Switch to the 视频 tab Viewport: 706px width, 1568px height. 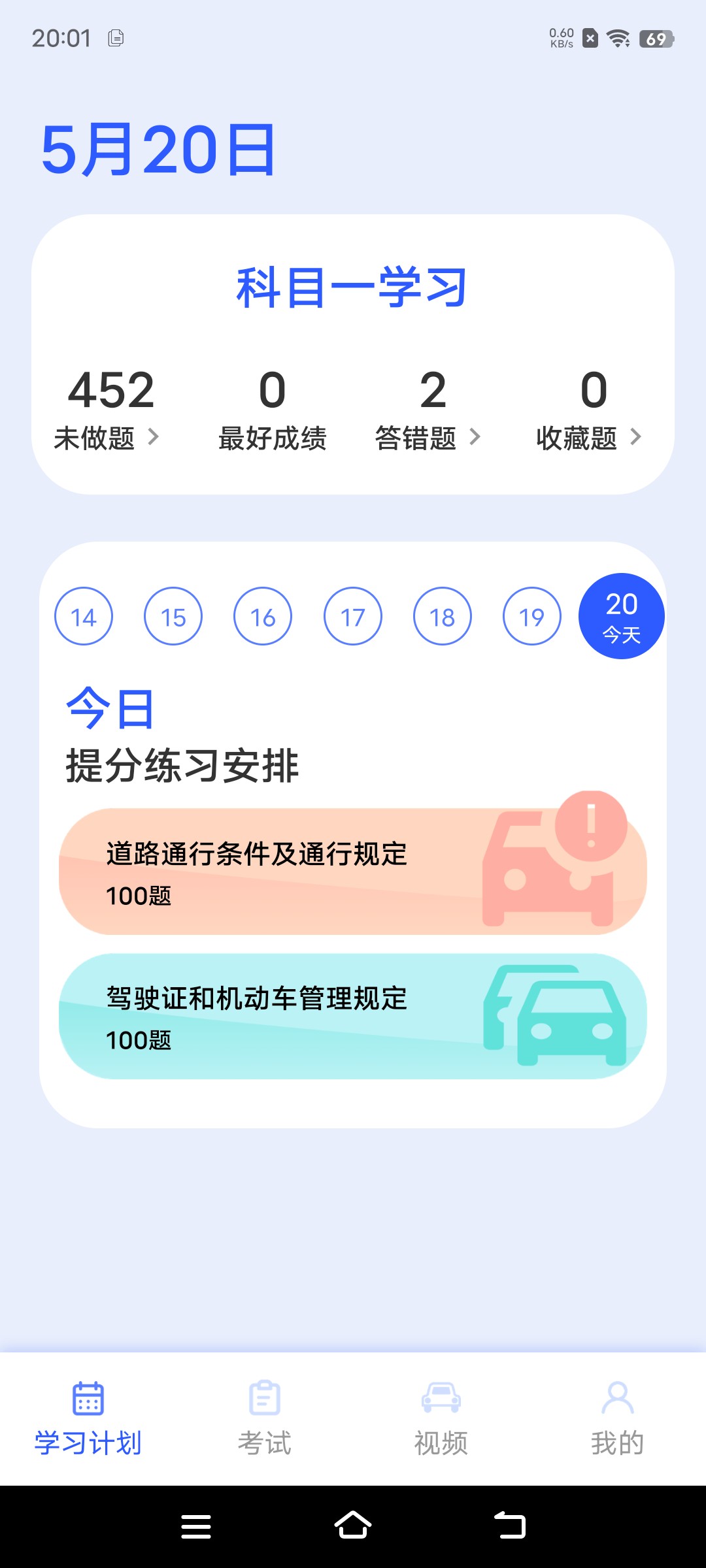[x=441, y=1418]
